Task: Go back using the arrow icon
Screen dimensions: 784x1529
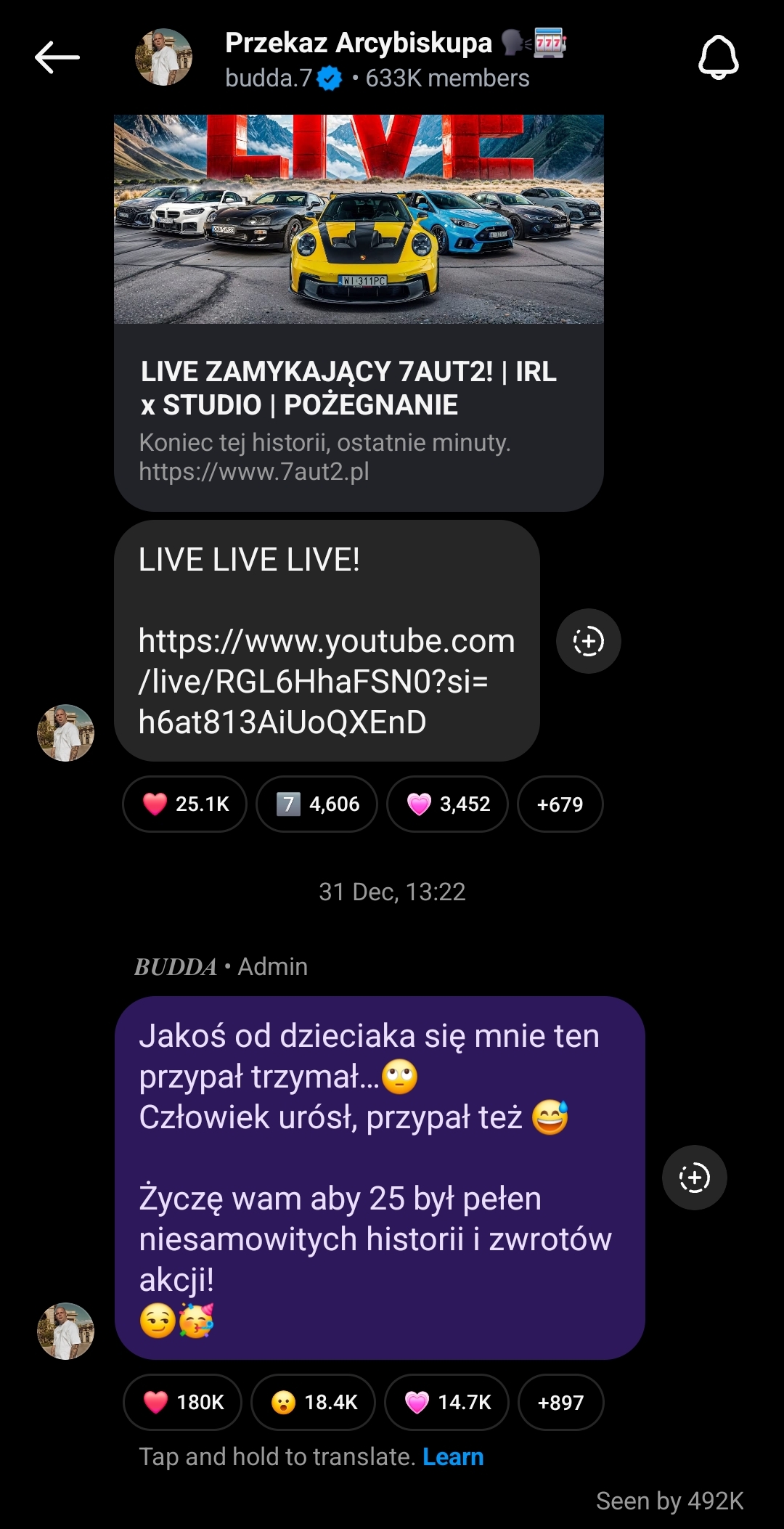Action: (57, 57)
